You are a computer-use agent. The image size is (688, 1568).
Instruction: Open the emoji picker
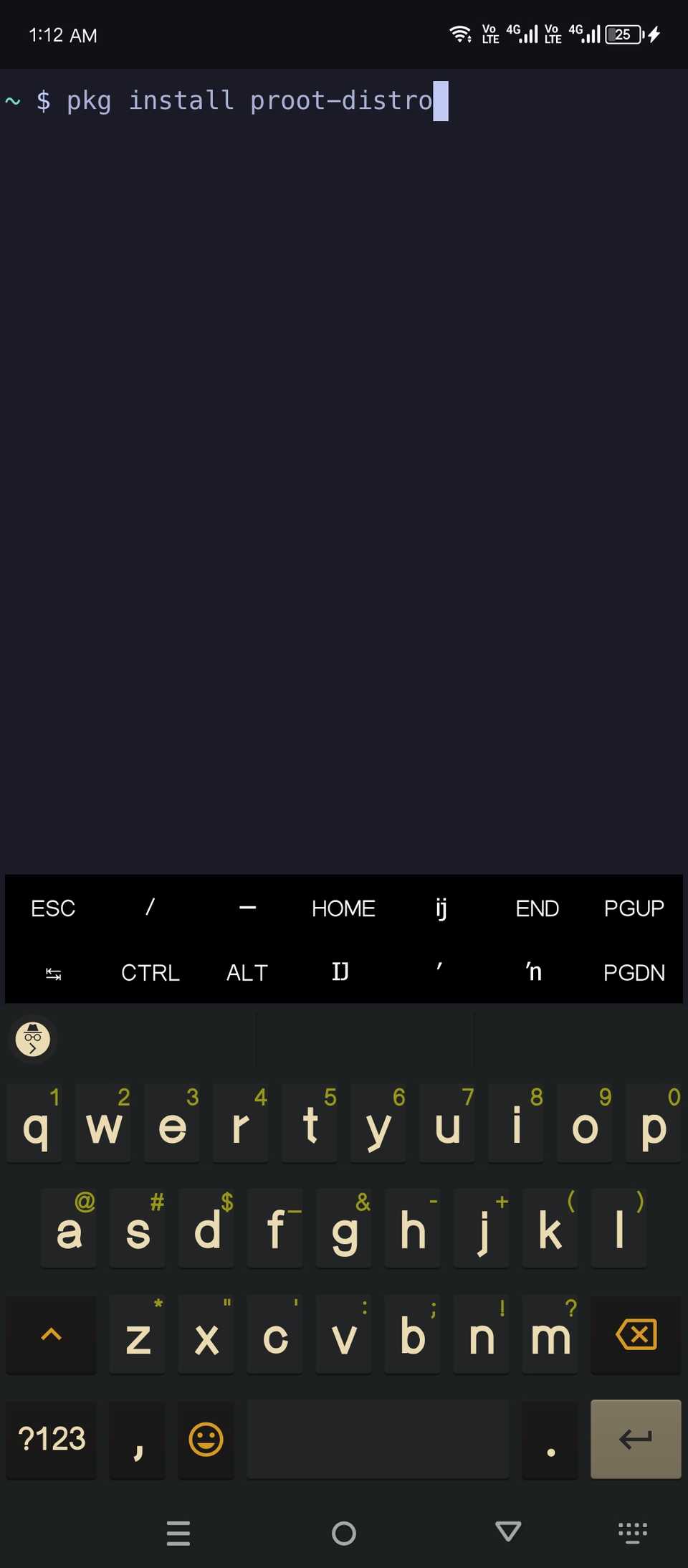point(206,1438)
